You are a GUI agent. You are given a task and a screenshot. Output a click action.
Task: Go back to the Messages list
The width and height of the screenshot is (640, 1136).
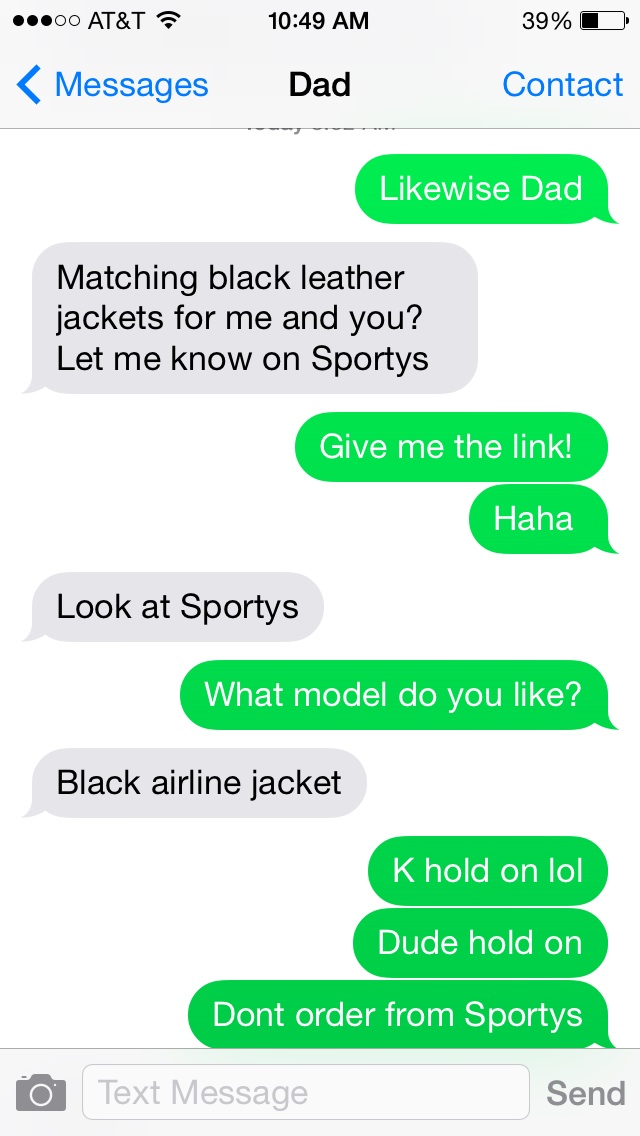coord(112,85)
